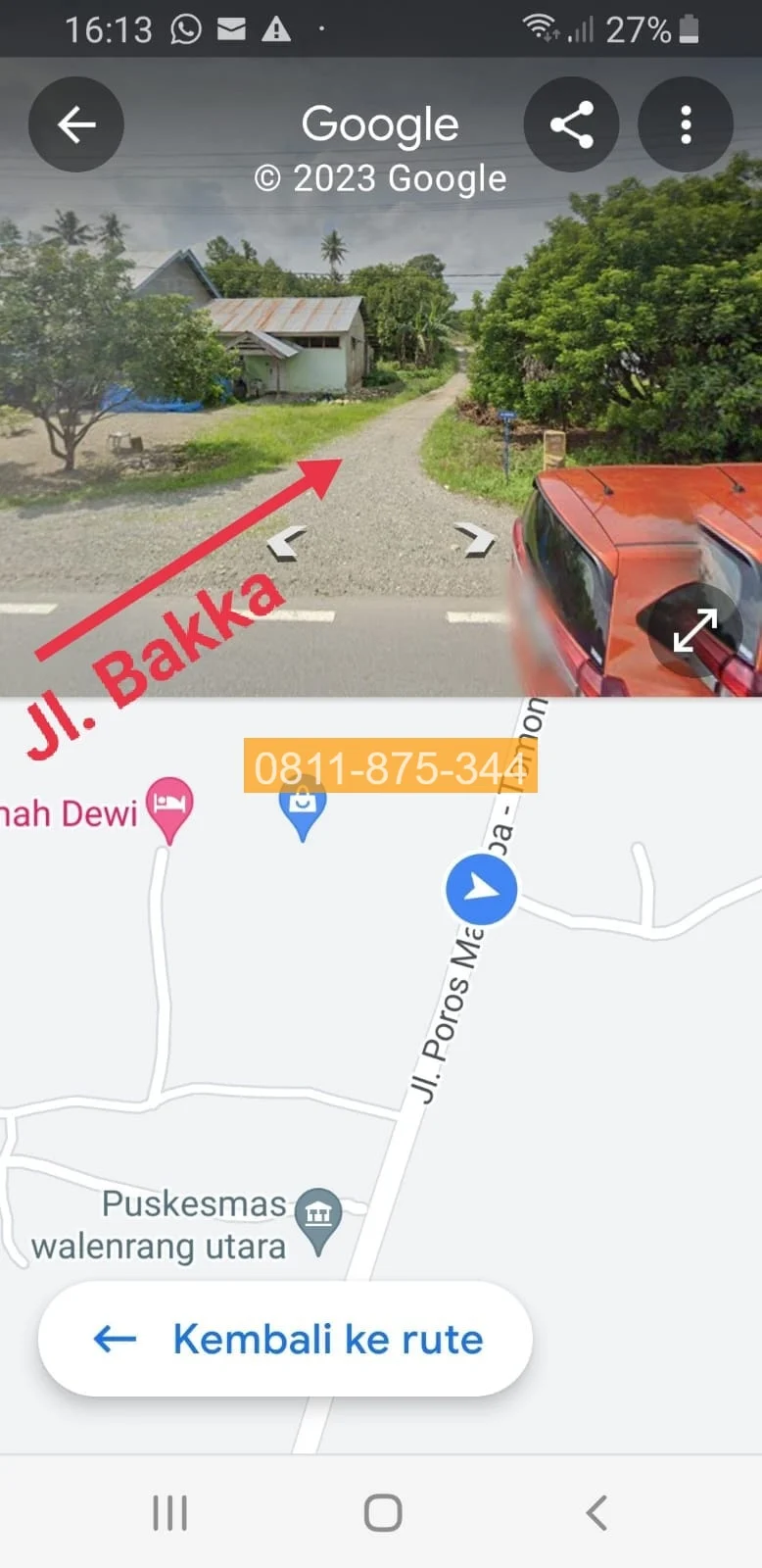Image resolution: width=762 pixels, height=1568 pixels.
Task: Tap Kembali ke rute button
Action: [285, 1339]
